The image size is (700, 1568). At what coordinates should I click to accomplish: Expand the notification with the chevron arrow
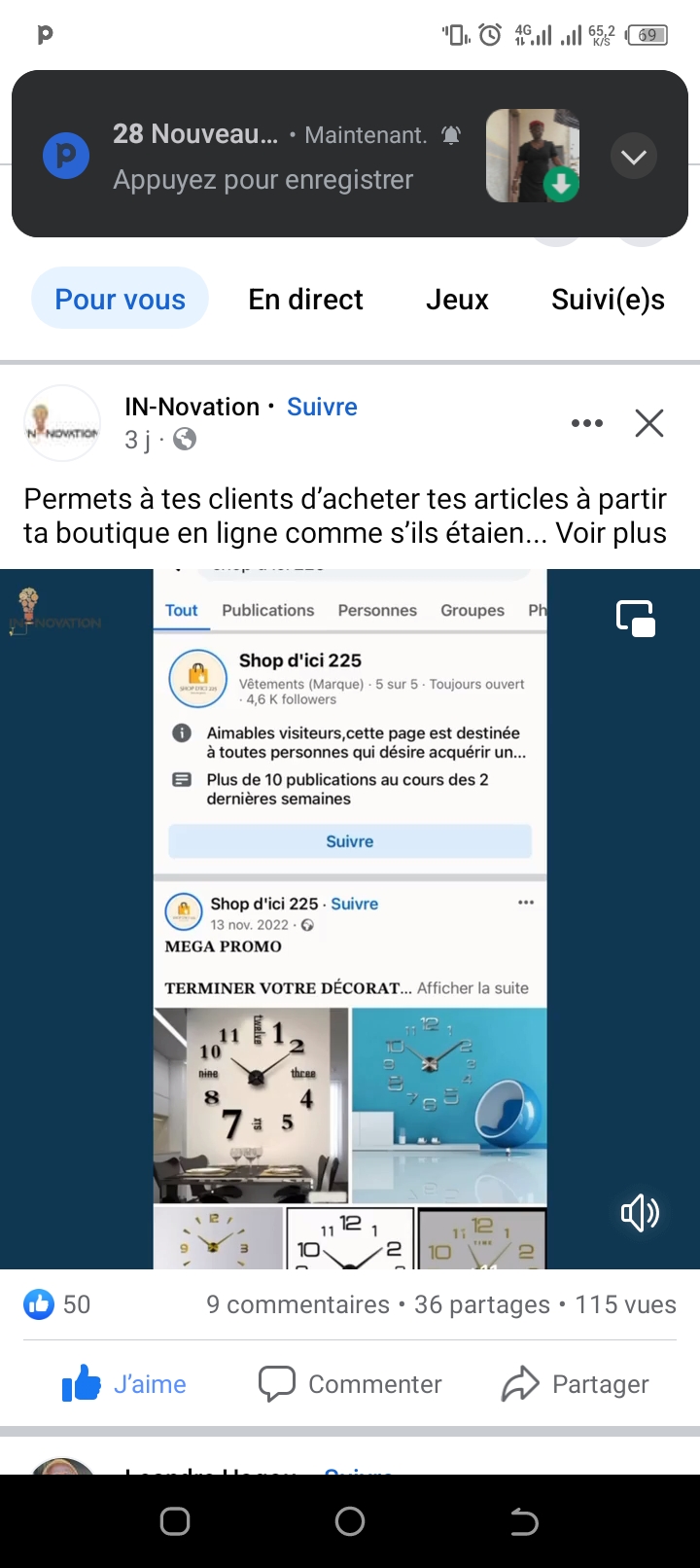[634, 157]
